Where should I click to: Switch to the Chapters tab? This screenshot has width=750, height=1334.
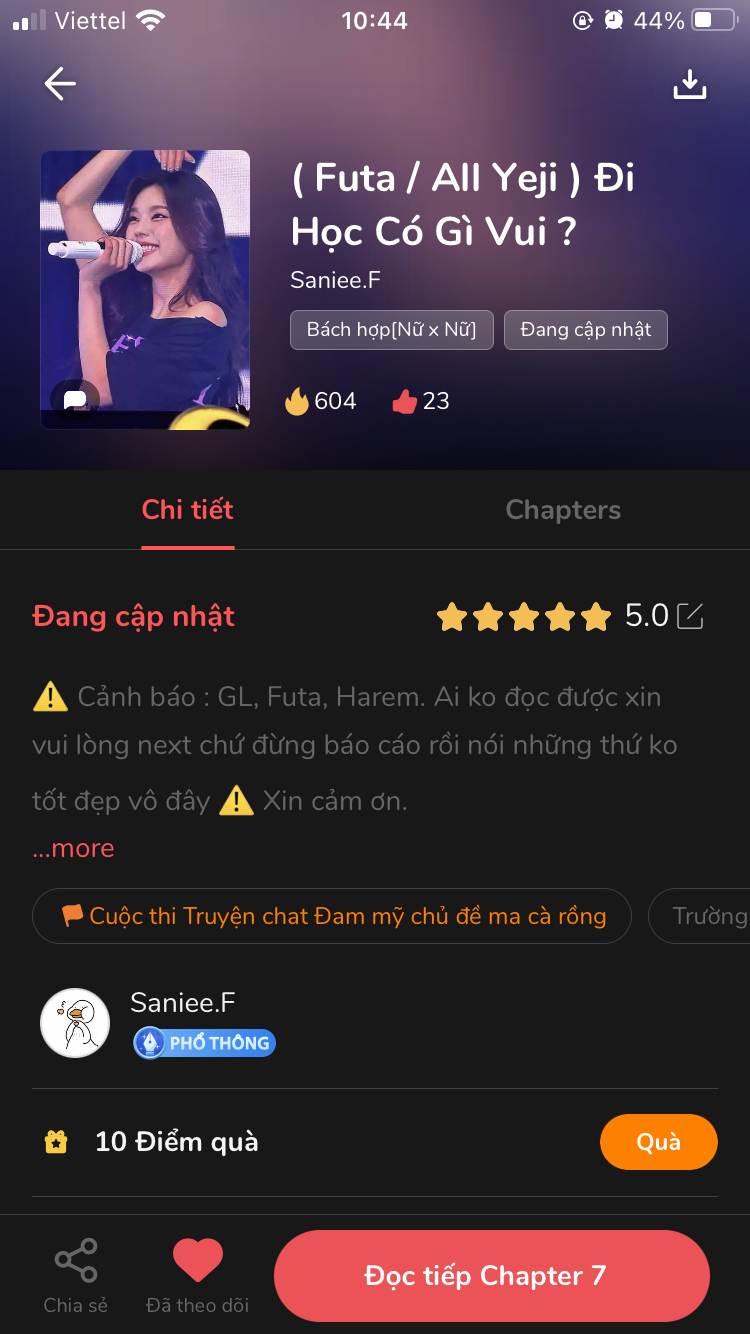coord(563,510)
